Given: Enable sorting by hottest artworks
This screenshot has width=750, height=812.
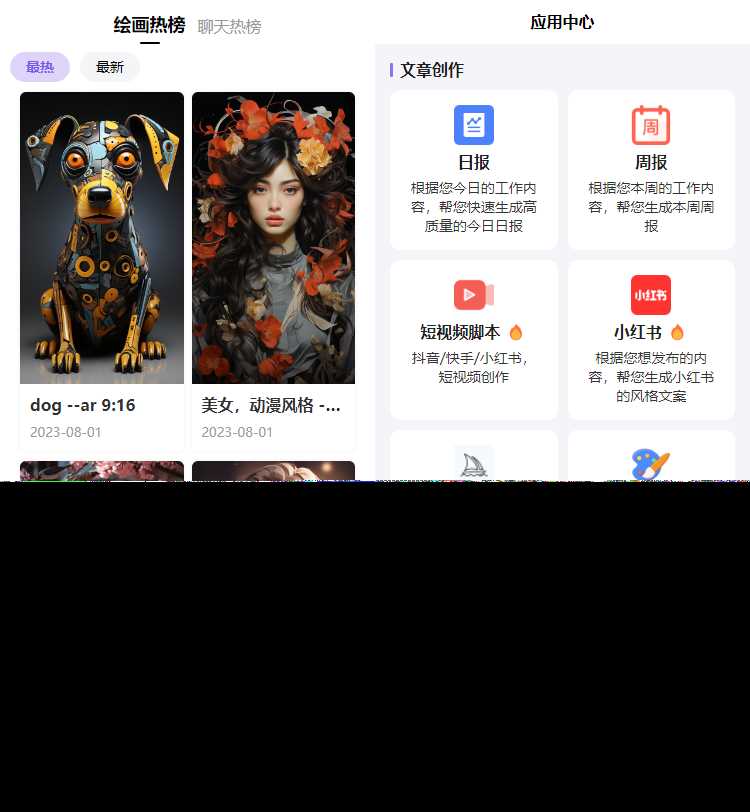Looking at the screenshot, I should pos(40,66).
